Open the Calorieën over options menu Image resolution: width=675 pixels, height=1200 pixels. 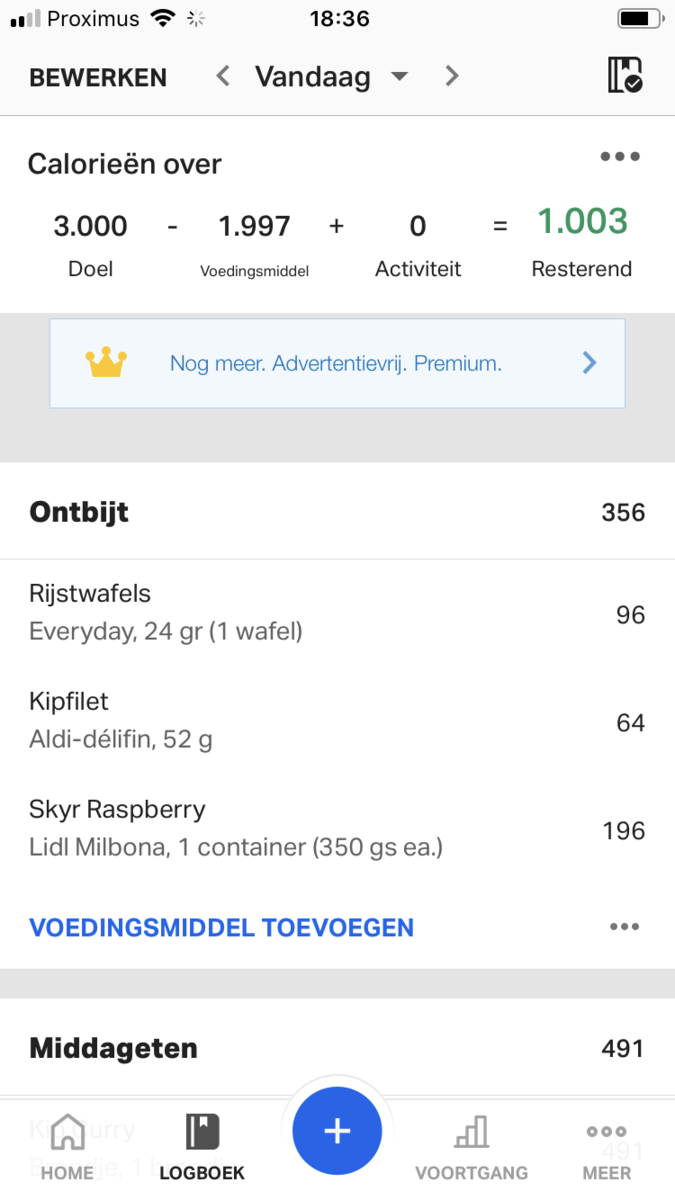pyautogui.click(x=620, y=157)
